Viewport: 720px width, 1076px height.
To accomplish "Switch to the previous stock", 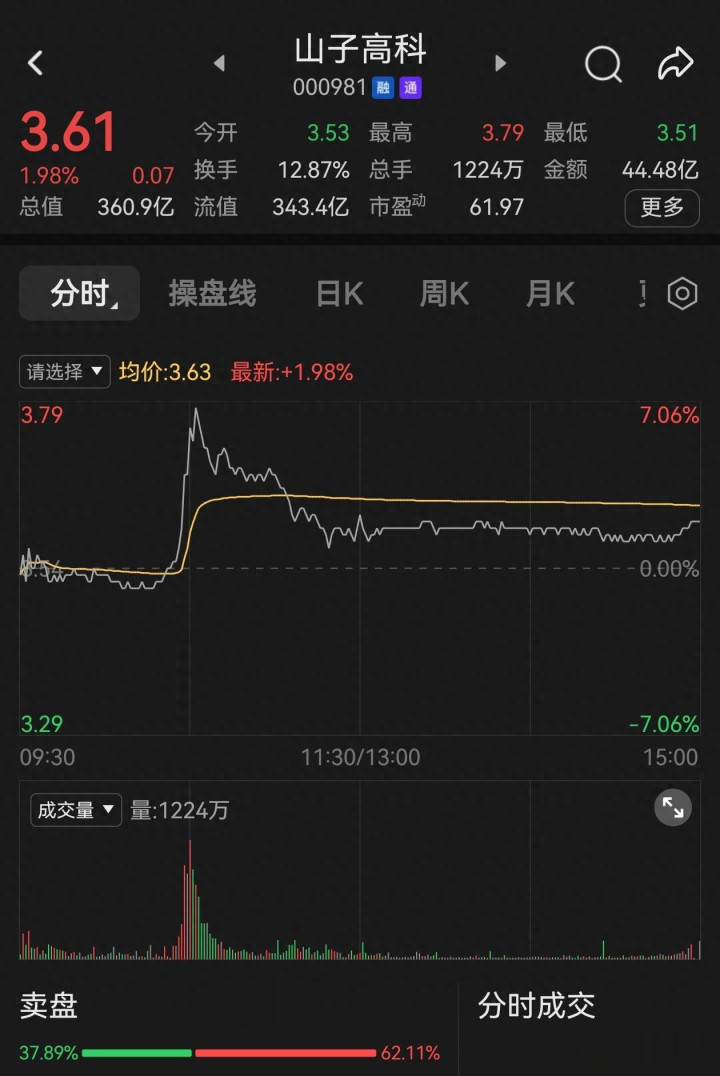I will tap(219, 64).
